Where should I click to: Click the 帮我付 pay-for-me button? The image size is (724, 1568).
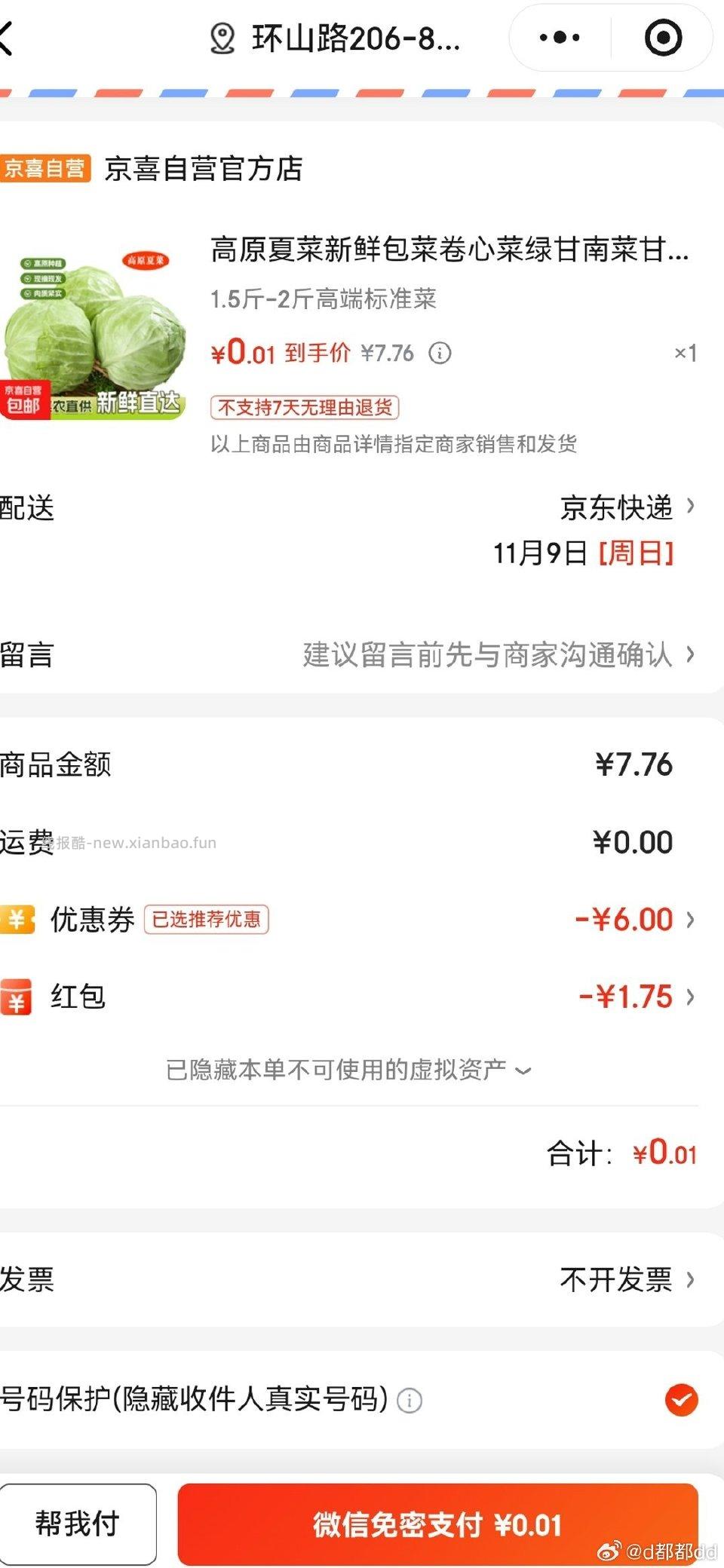[x=79, y=1524]
